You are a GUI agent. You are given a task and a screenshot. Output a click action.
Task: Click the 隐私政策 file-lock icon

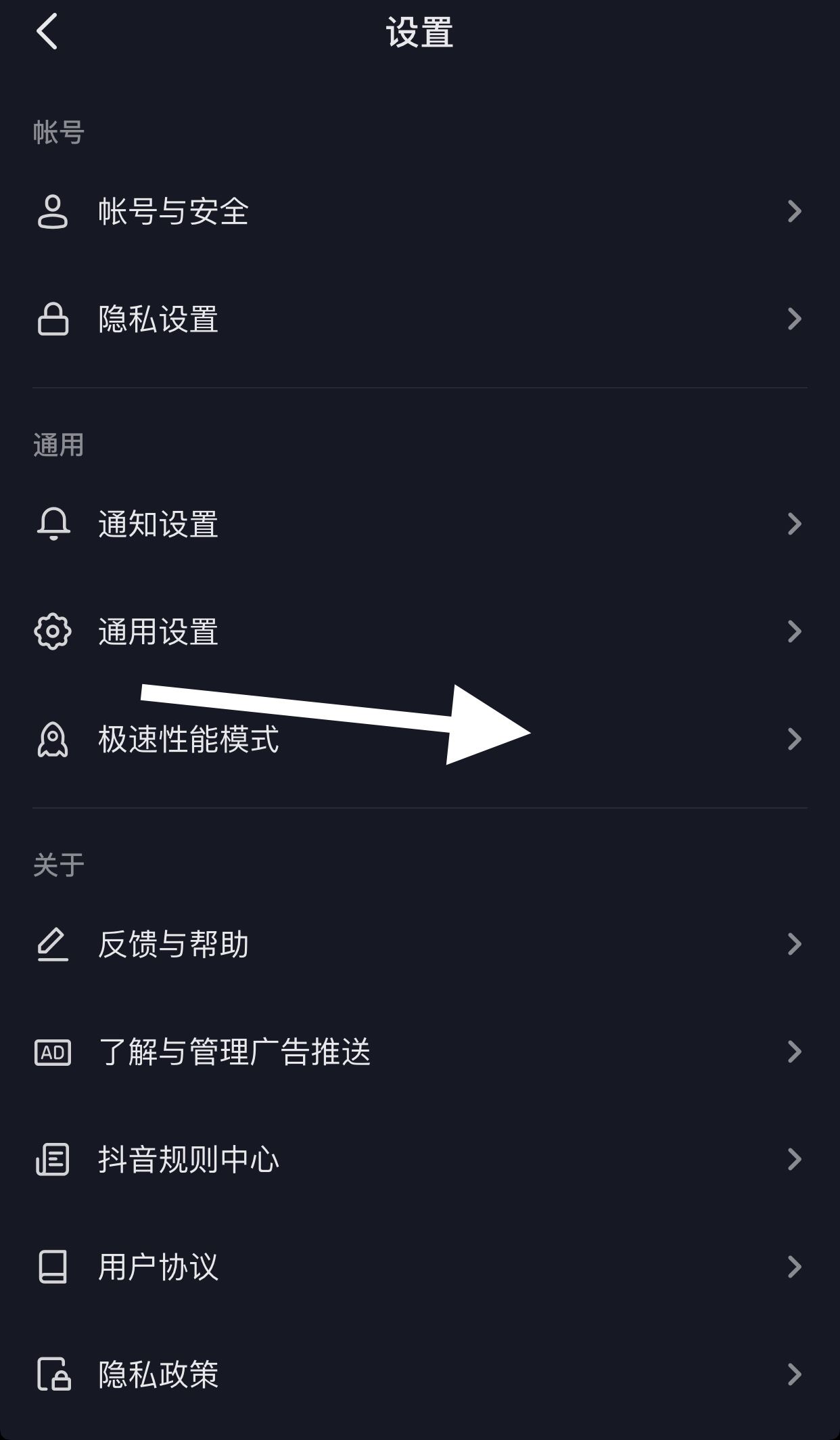[54, 1377]
